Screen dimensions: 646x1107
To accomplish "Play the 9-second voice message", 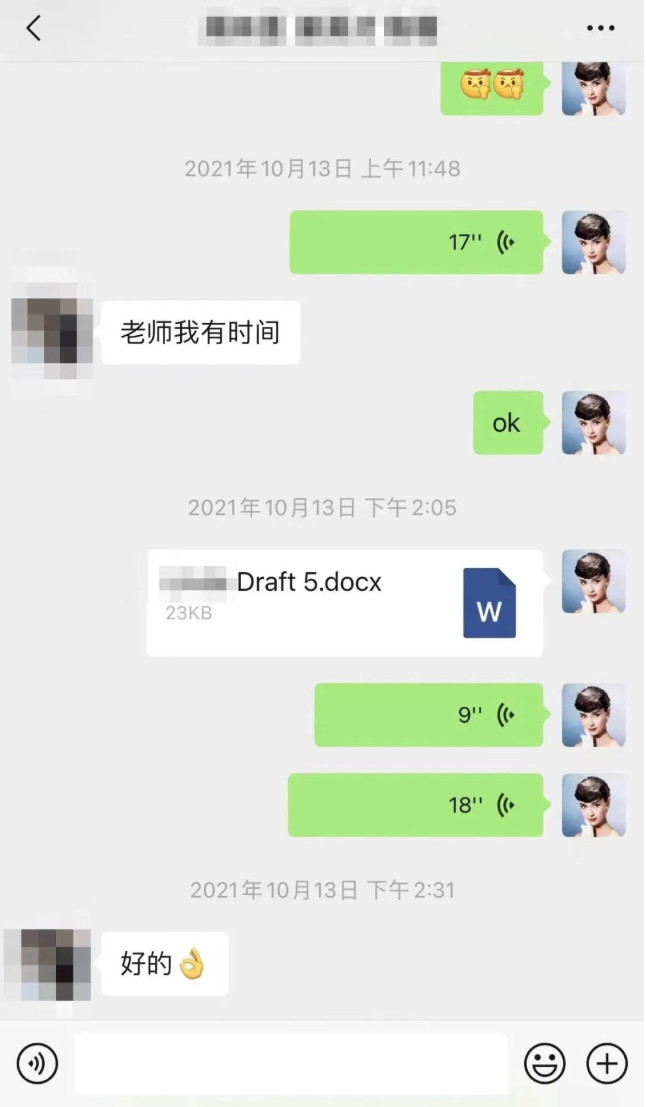I will point(428,714).
